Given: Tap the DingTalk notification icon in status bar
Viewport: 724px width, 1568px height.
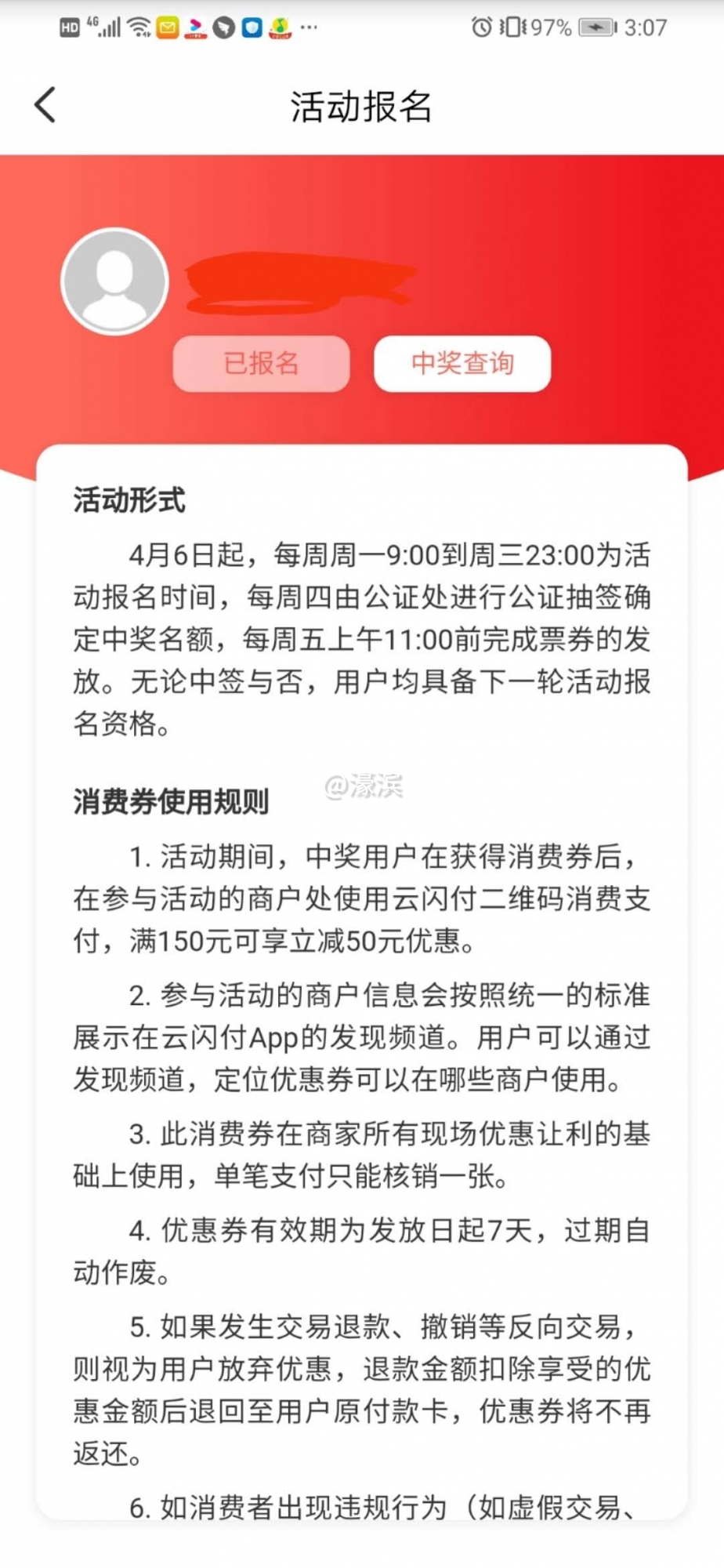Looking at the screenshot, I should (x=222, y=27).
